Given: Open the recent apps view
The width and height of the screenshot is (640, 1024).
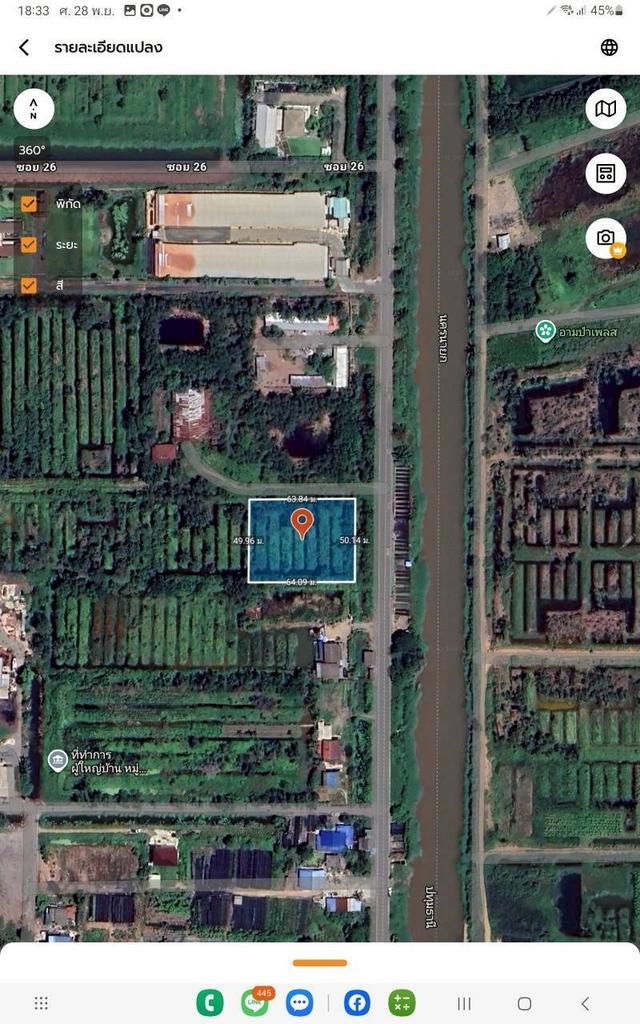Looking at the screenshot, I should pos(464,1003).
